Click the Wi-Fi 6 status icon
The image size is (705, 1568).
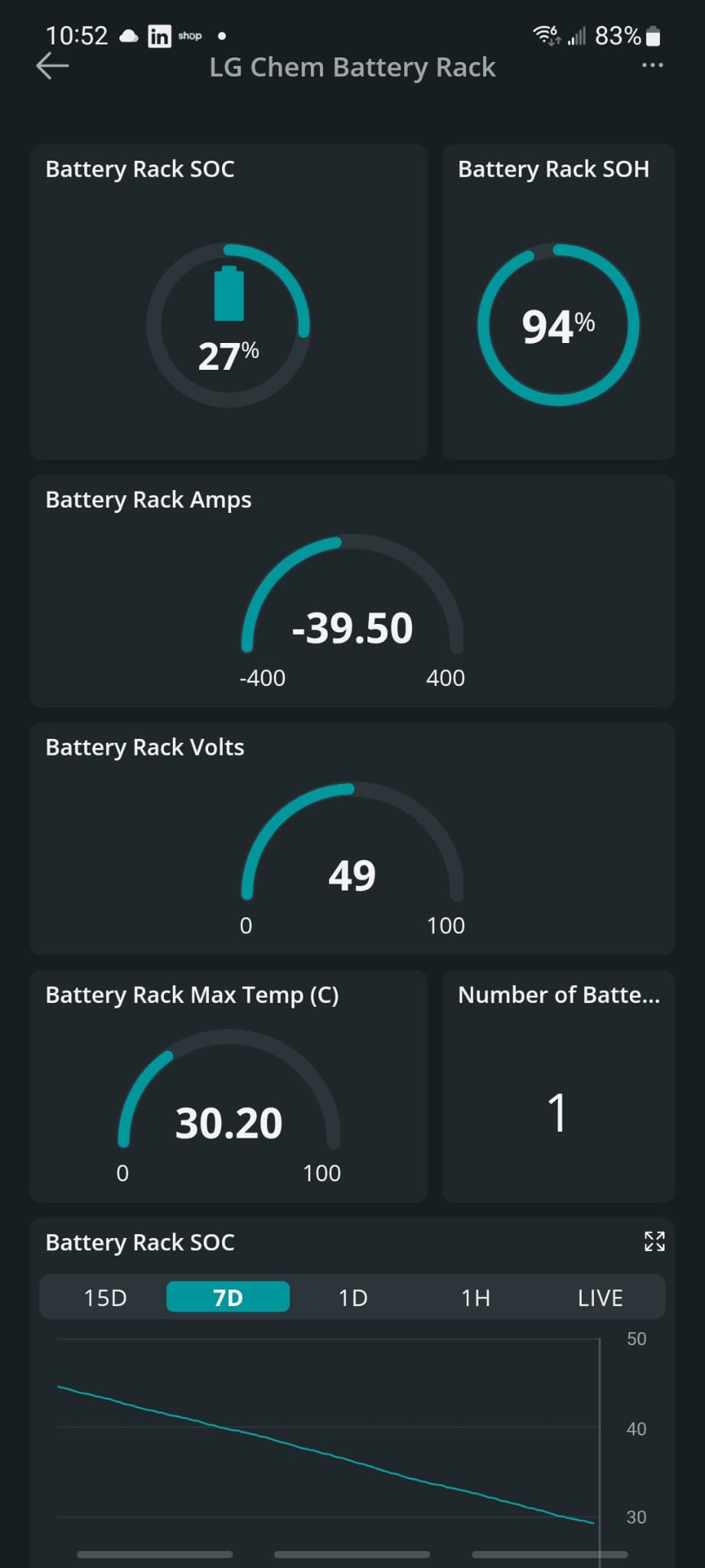click(546, 34)
